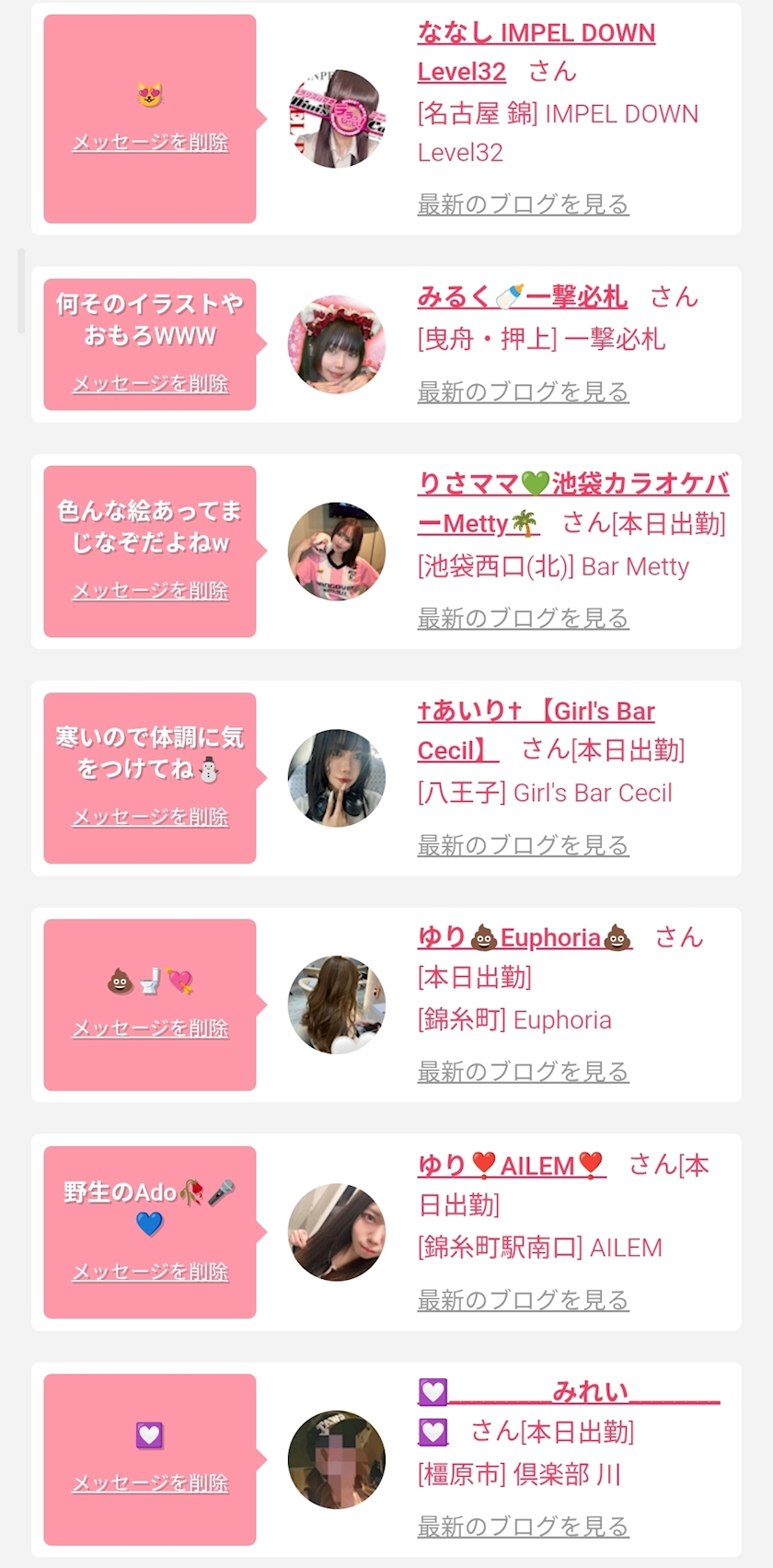This screenshot has width=773, height=1568.
Task: Tap みれい's profile photo
Action: pyautogui.click(x=336, y=1459)
